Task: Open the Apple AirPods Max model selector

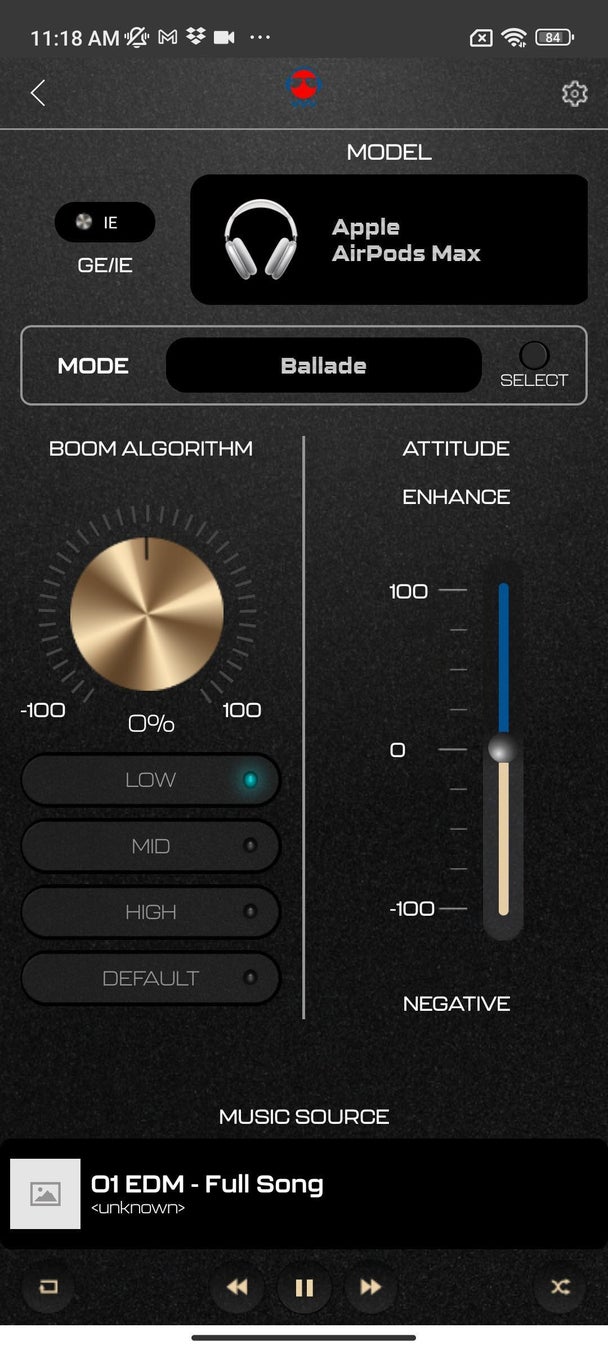Action: [x=388, y=240]
